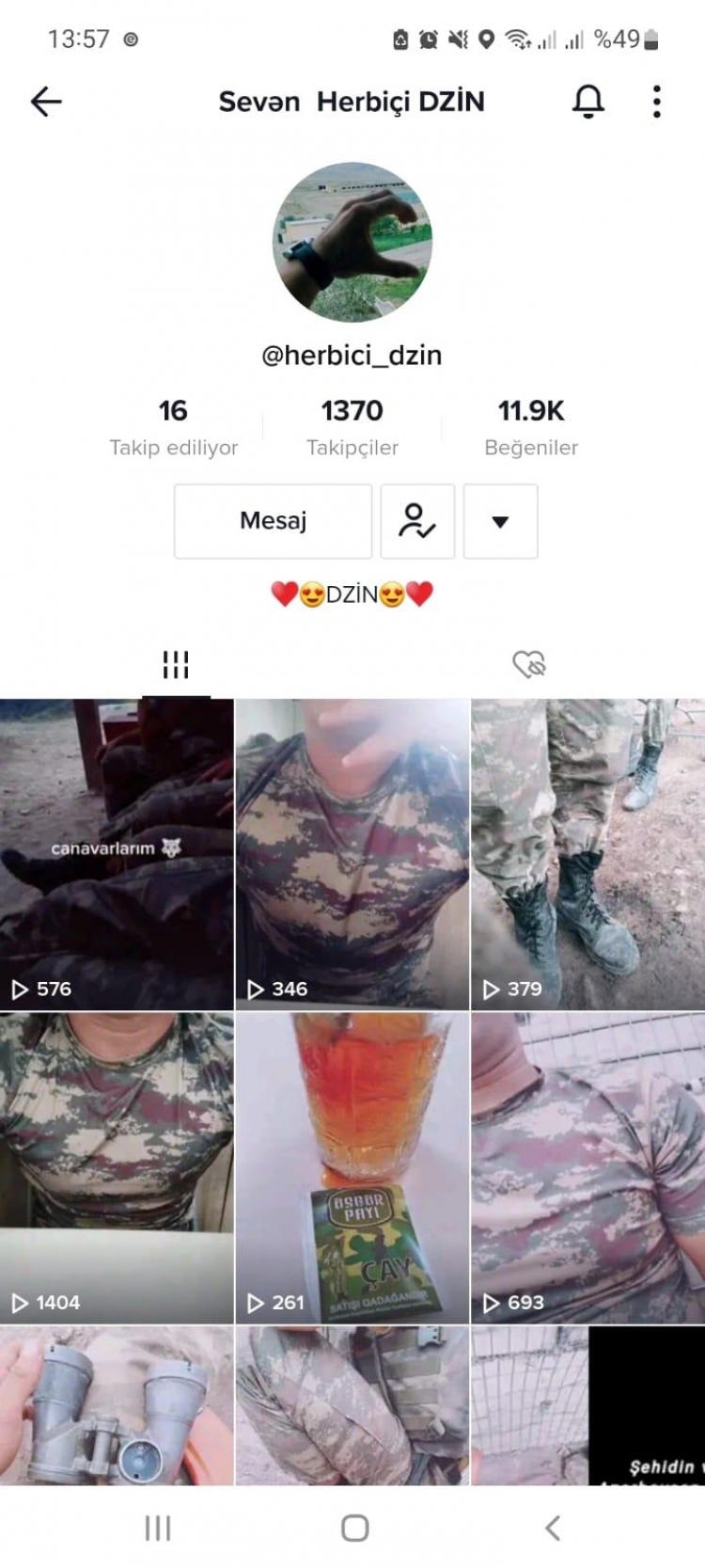This screenshot has width=705, height=1568.
Task: Play the video with 346 views
Action: pyautogui.click(x=352, y=854)
